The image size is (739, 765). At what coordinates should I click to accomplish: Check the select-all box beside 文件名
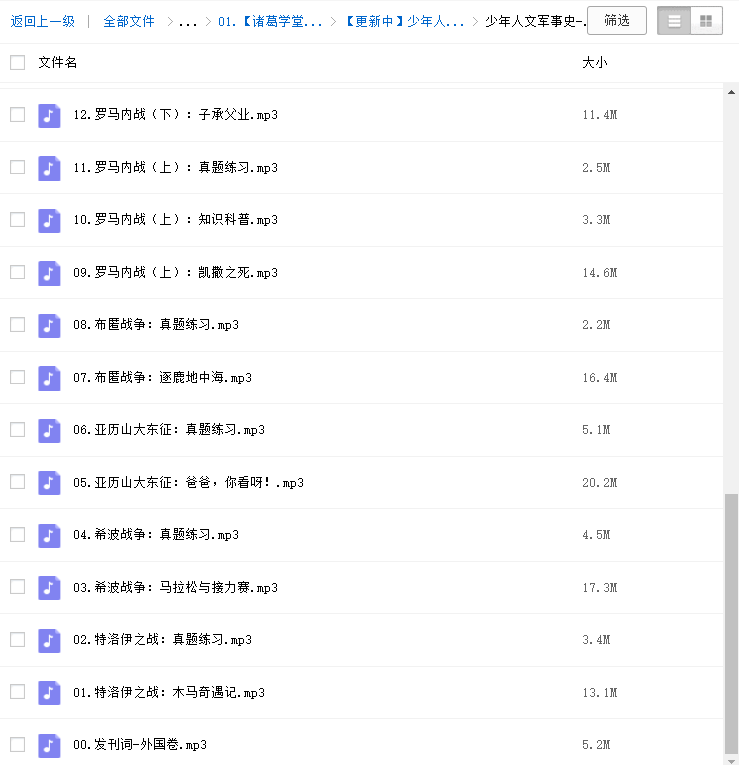[17, 63]
